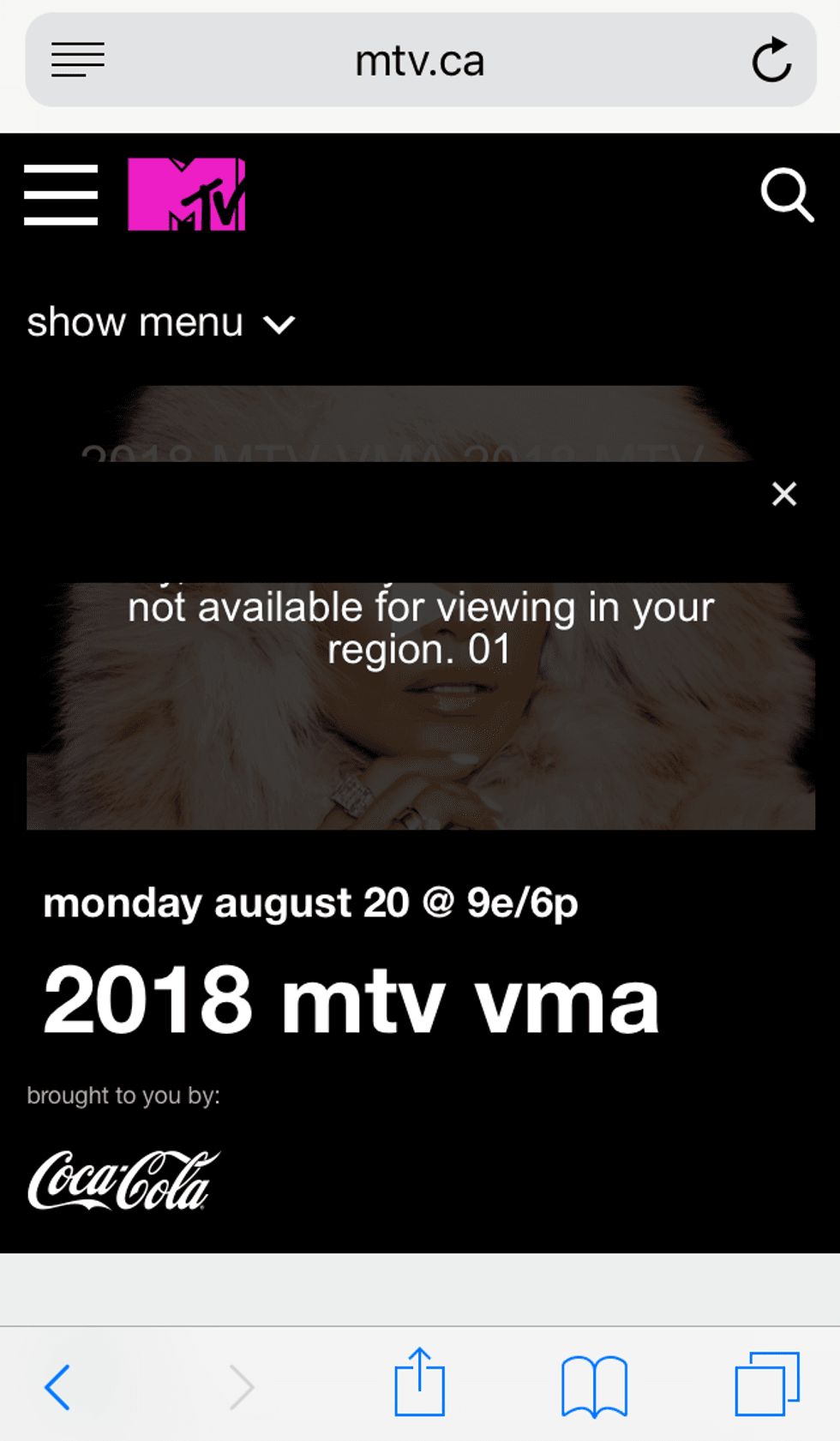Open the hamburger navigation menu
840x1441 pixels.
click(x=61, y=195)
